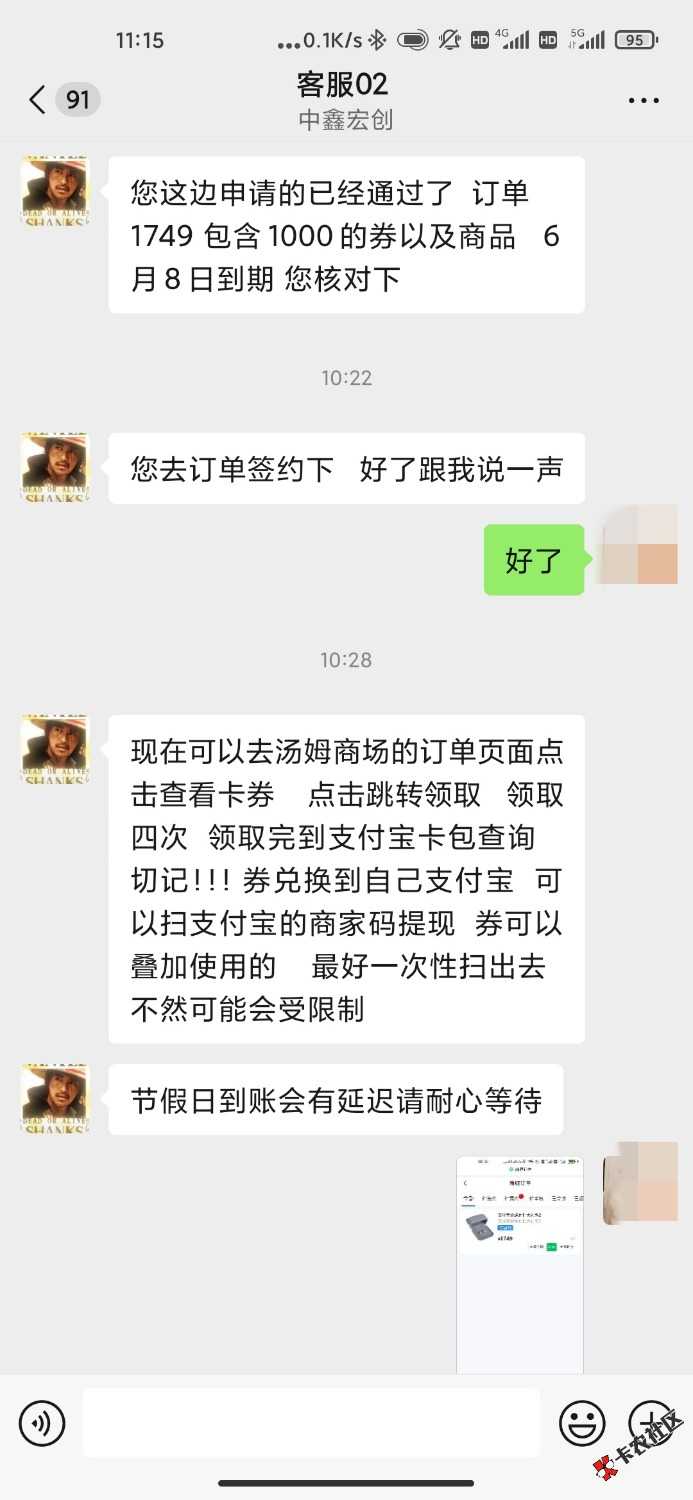
Task: Open the sent order screenshot image
Action: coord(520,1264)
